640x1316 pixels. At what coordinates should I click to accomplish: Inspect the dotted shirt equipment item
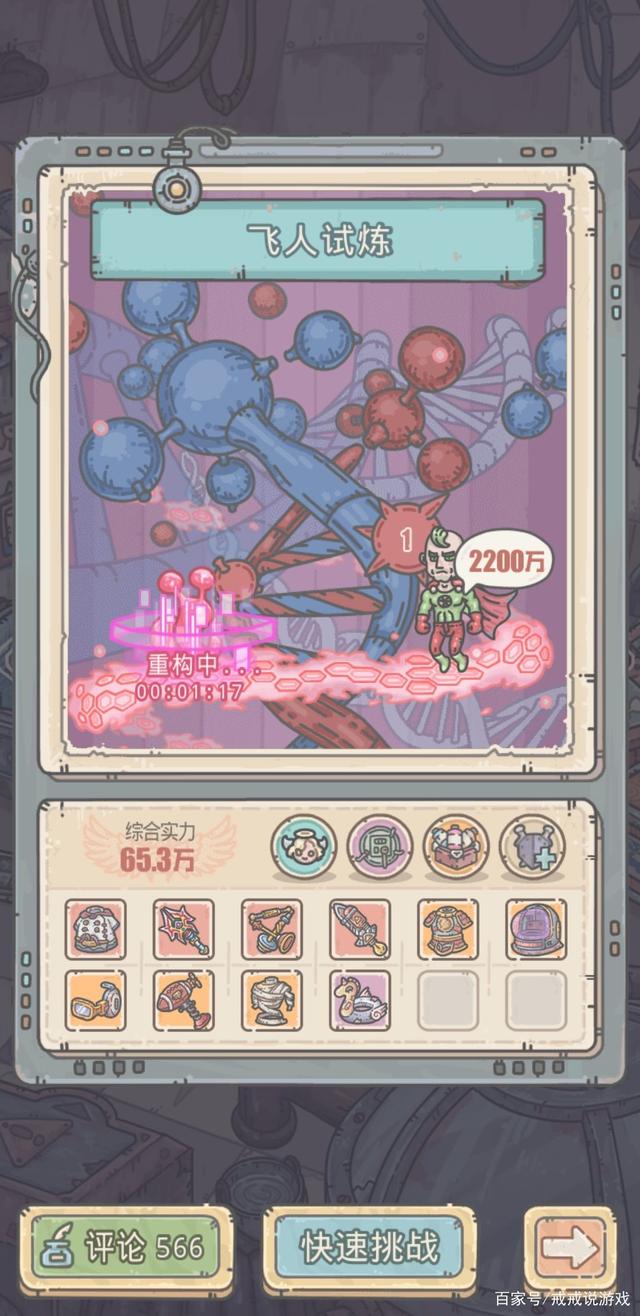click(x=96, y=929)
